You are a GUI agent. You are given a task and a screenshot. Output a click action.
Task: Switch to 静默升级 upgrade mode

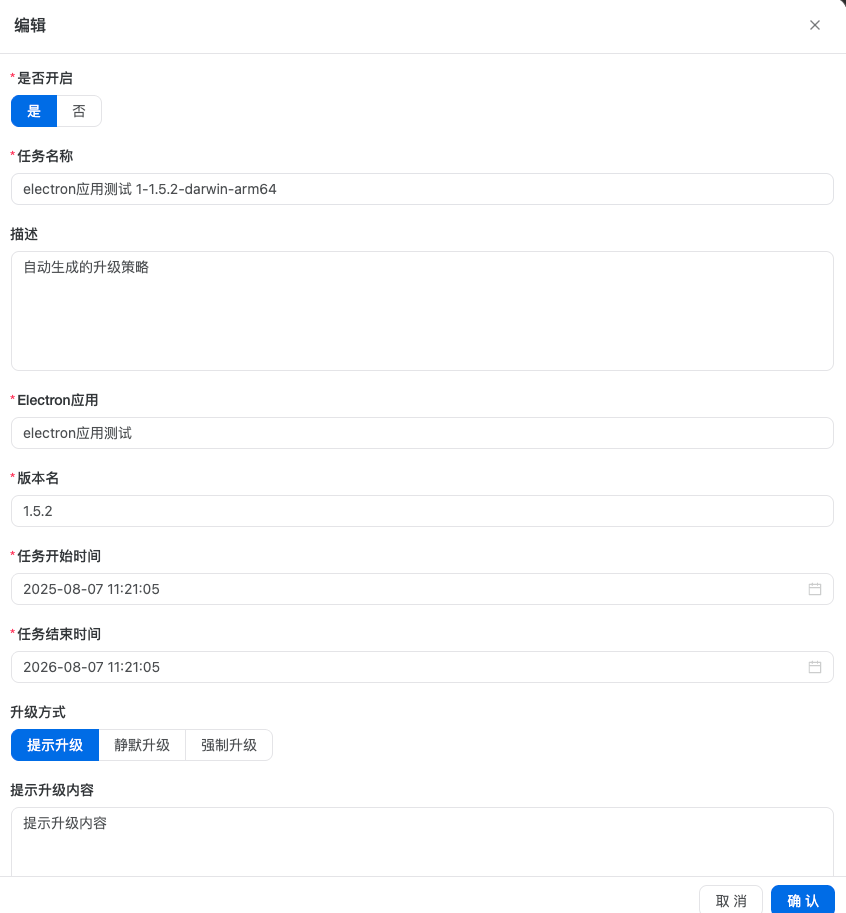(142, 745)
